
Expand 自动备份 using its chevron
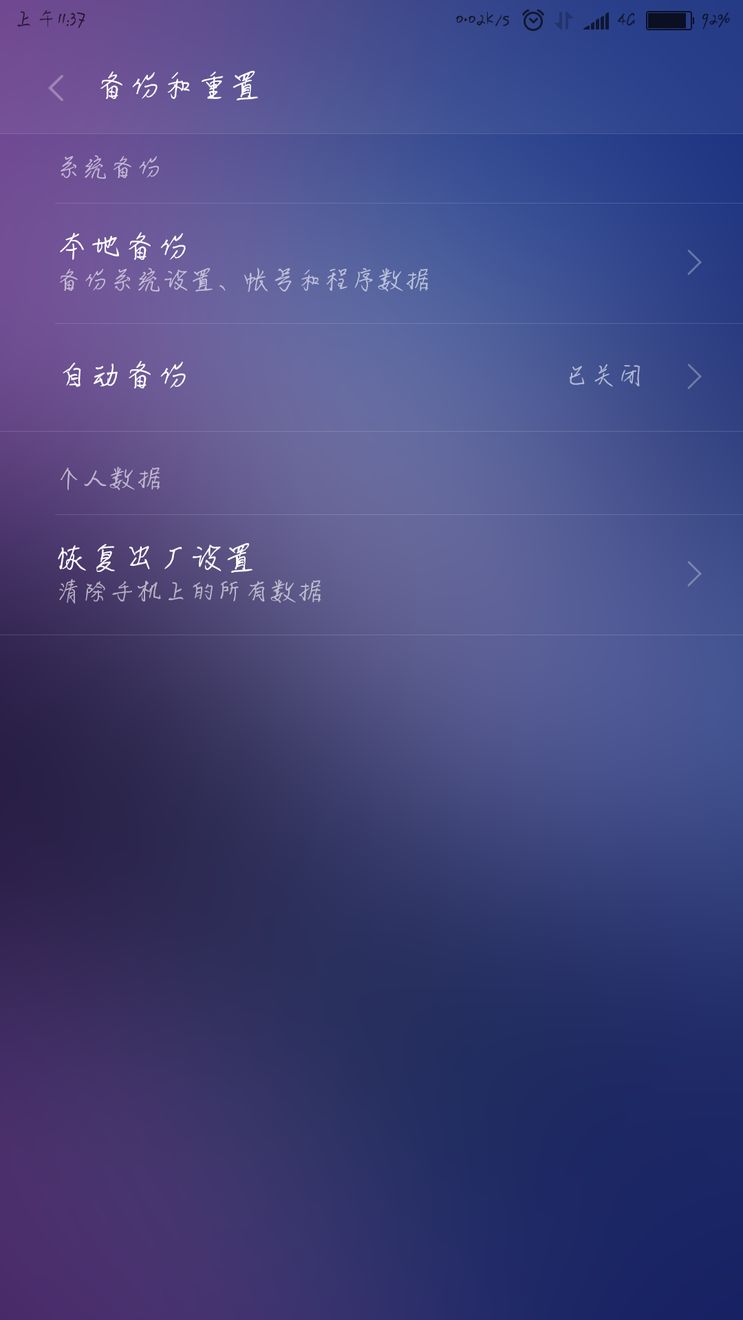694,376
